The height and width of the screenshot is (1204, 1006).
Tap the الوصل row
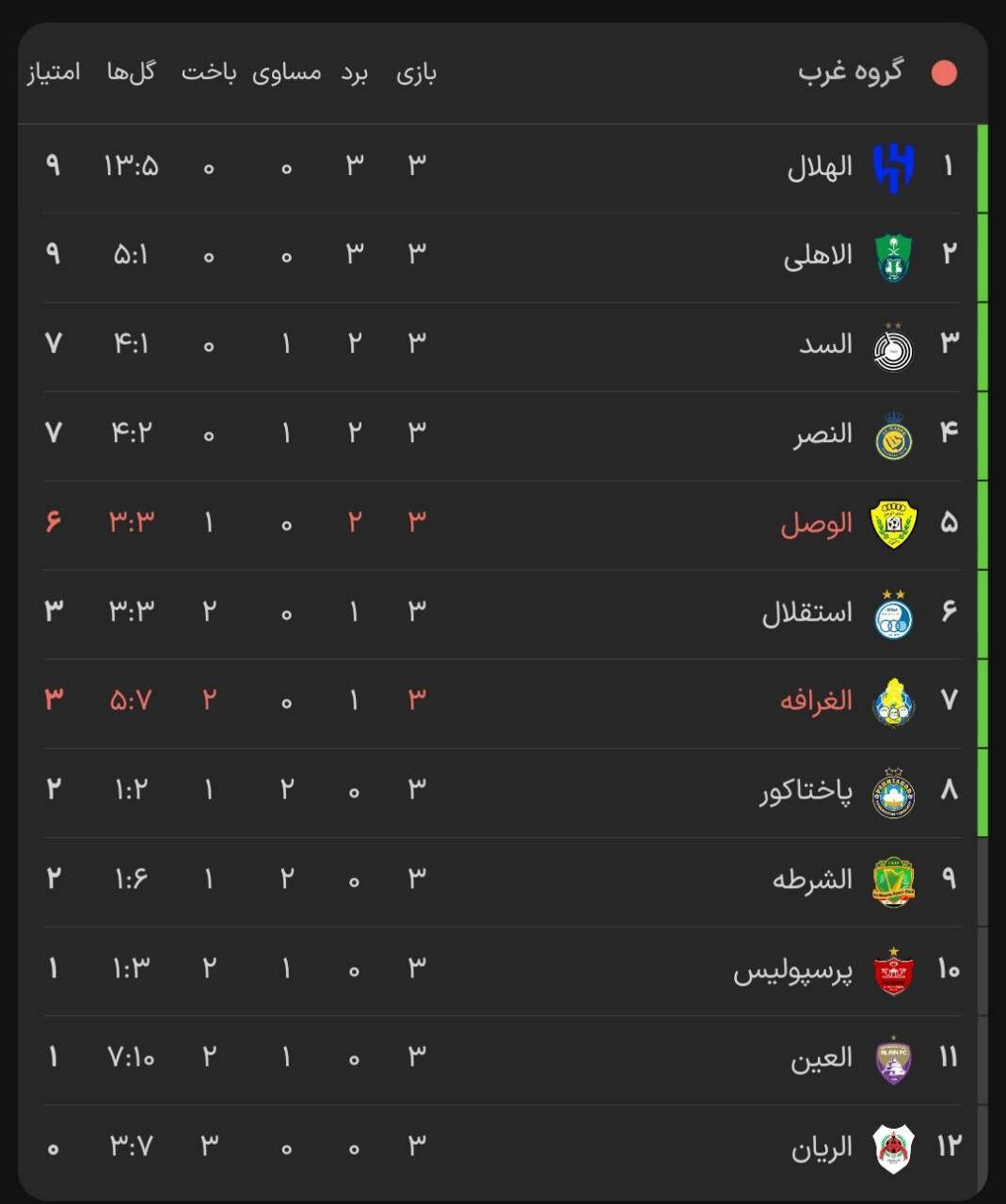coord(816,523)
